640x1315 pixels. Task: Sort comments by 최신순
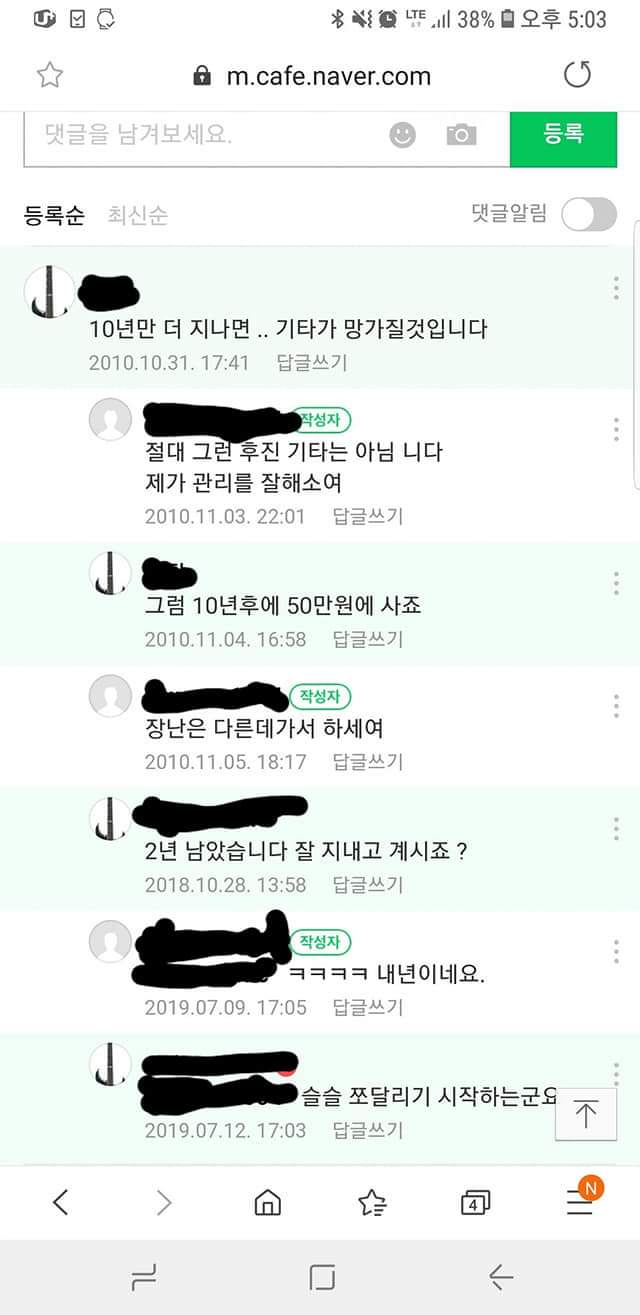138,215
